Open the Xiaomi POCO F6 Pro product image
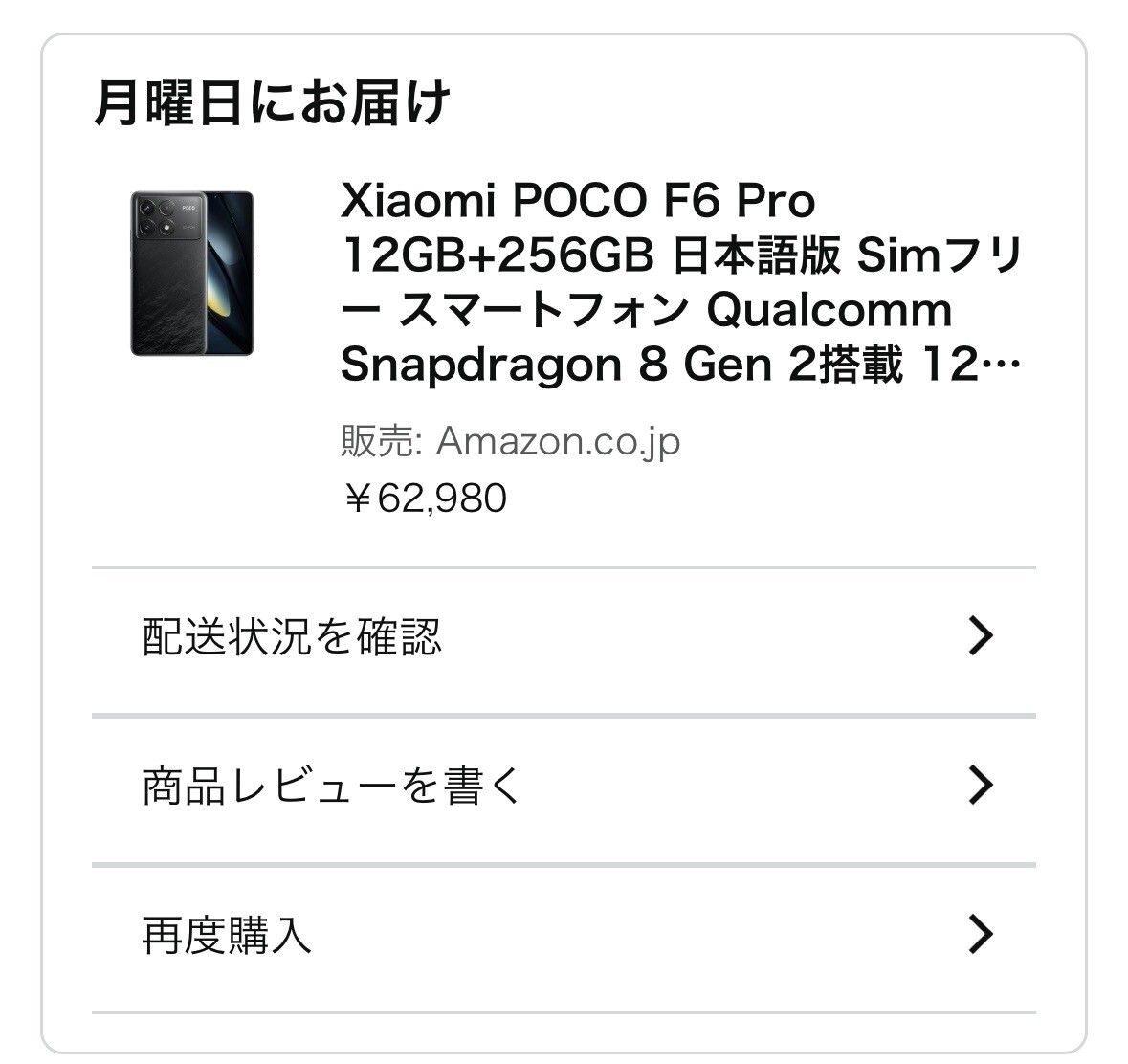The width and height of the screenshot is (1128, 1064). 192,274
